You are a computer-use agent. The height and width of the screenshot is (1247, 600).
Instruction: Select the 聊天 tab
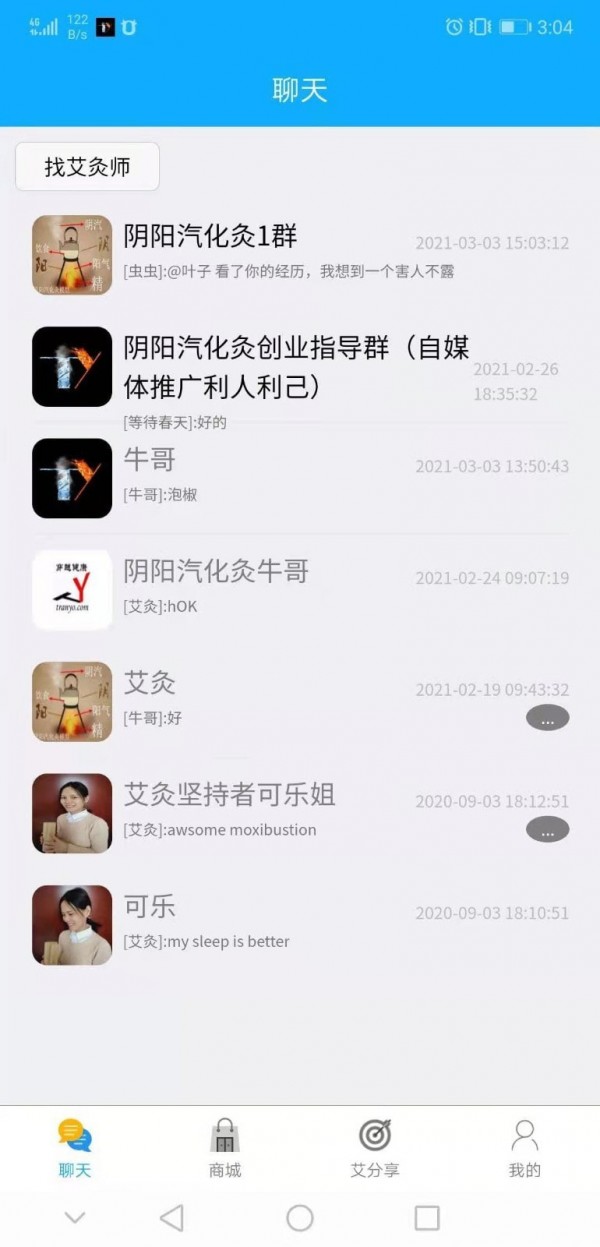click(x=75, y=1149)
